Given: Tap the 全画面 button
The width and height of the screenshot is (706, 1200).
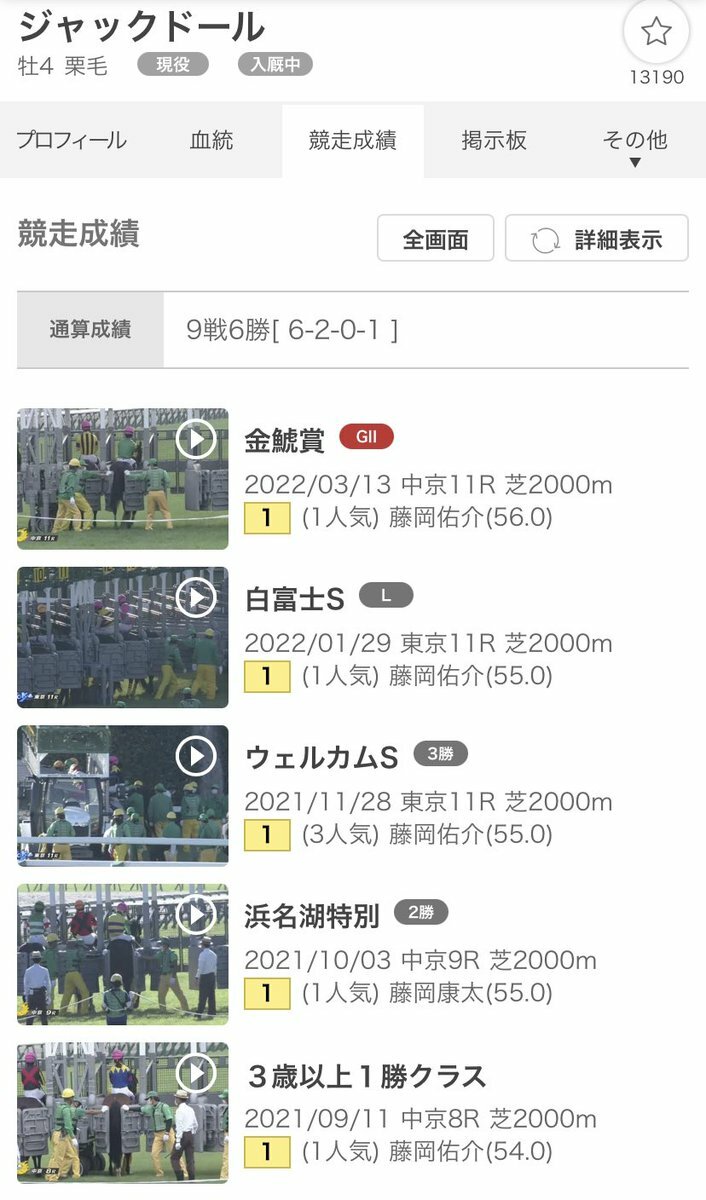Looking at the screenshot, I should pyautogui.click(x=435, y=239).
